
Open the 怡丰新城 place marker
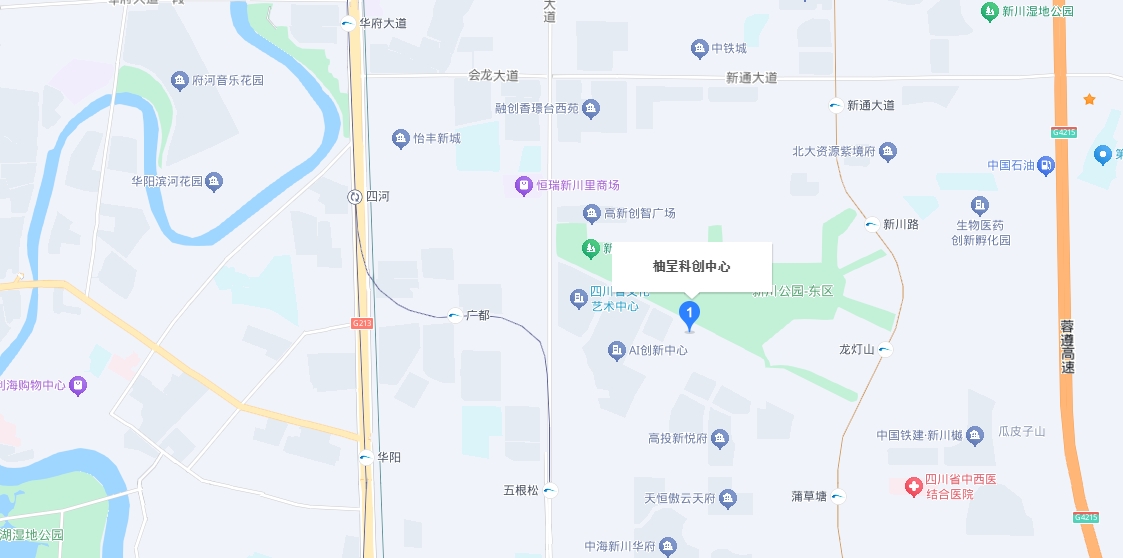[401, 139]
